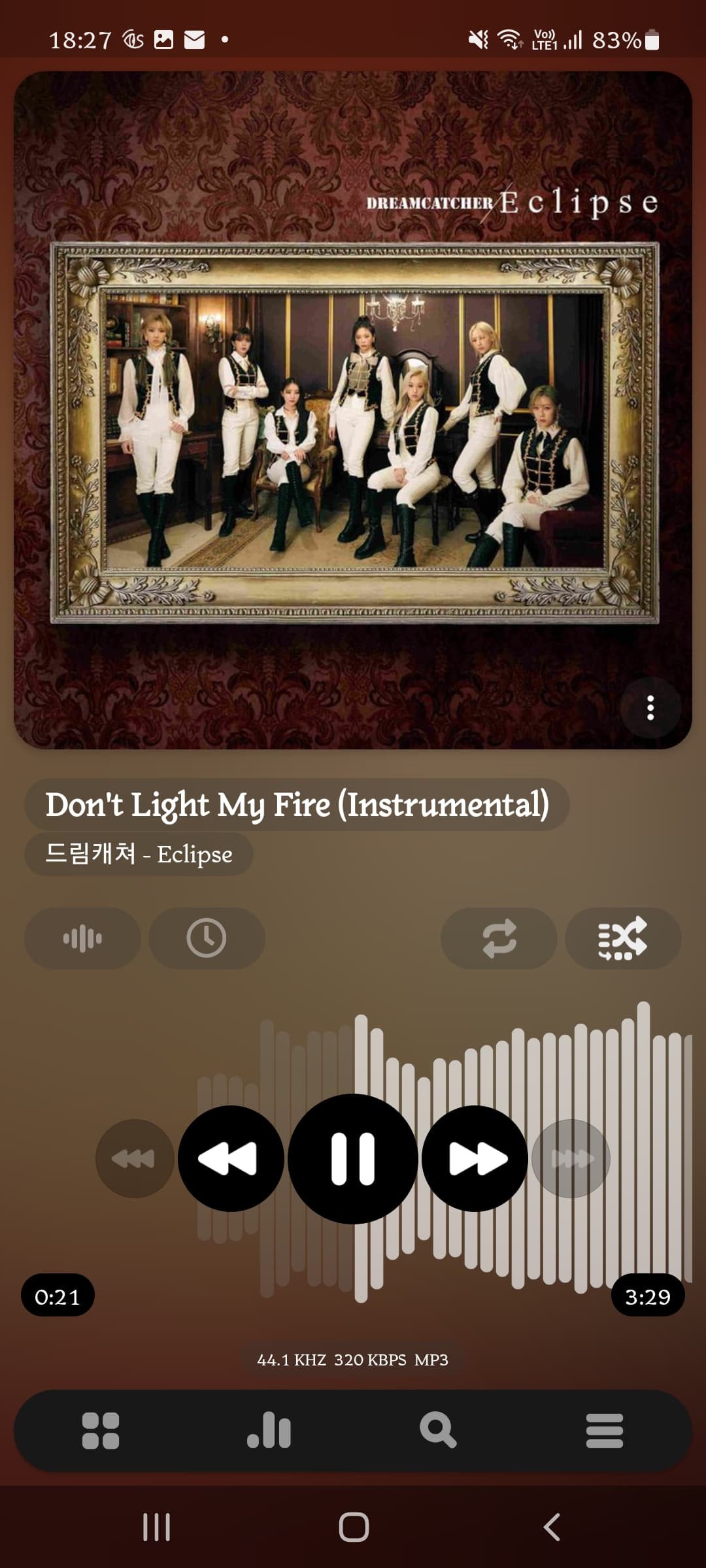The height and width of the screenshot is (1568, 706).
Task: Tap the artist and album line with Eclipse
Action: (x=139, y=854)
